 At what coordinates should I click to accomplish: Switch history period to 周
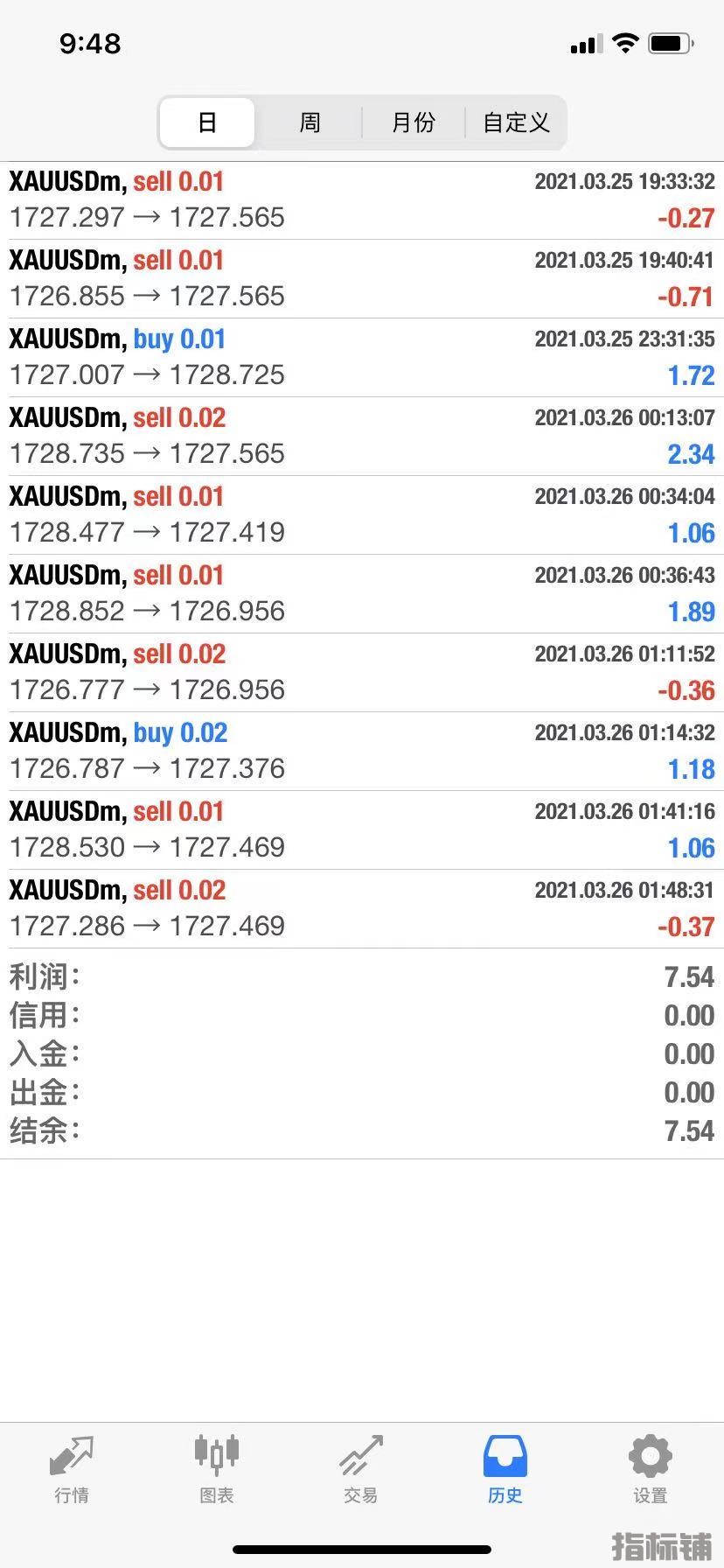[x=310, y=122]
